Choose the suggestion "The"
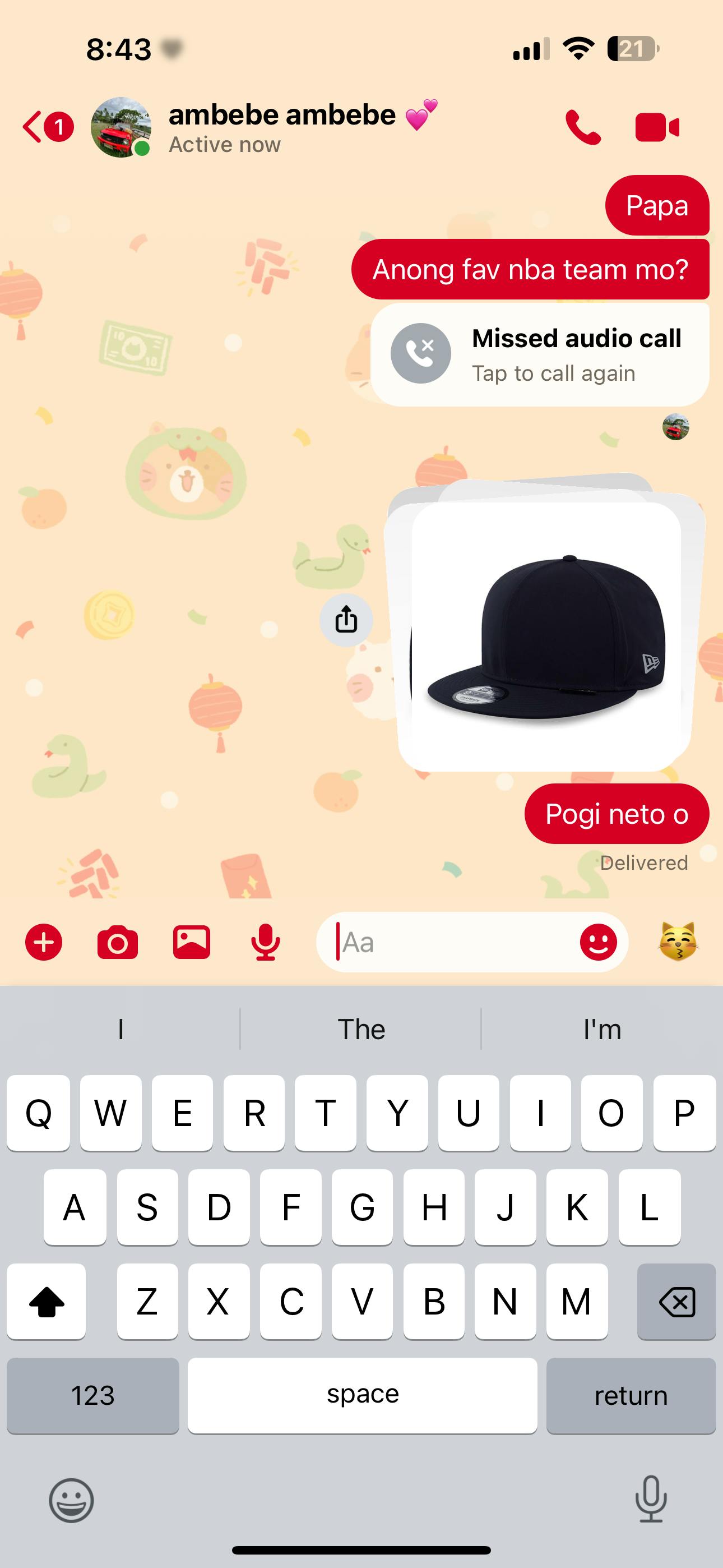Viewport: 723px width, 1568px height. click(361, 1029)
